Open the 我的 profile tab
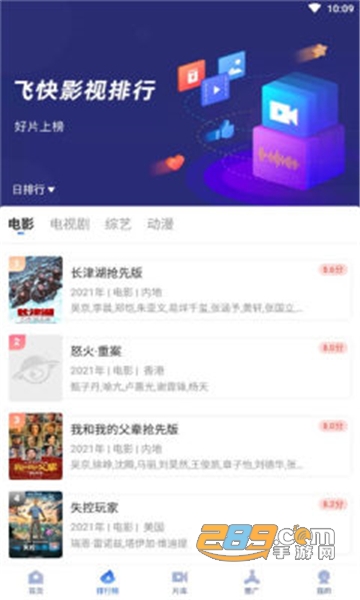The width and height of the screenshot is (360, 600). click(x=324, y=582)
